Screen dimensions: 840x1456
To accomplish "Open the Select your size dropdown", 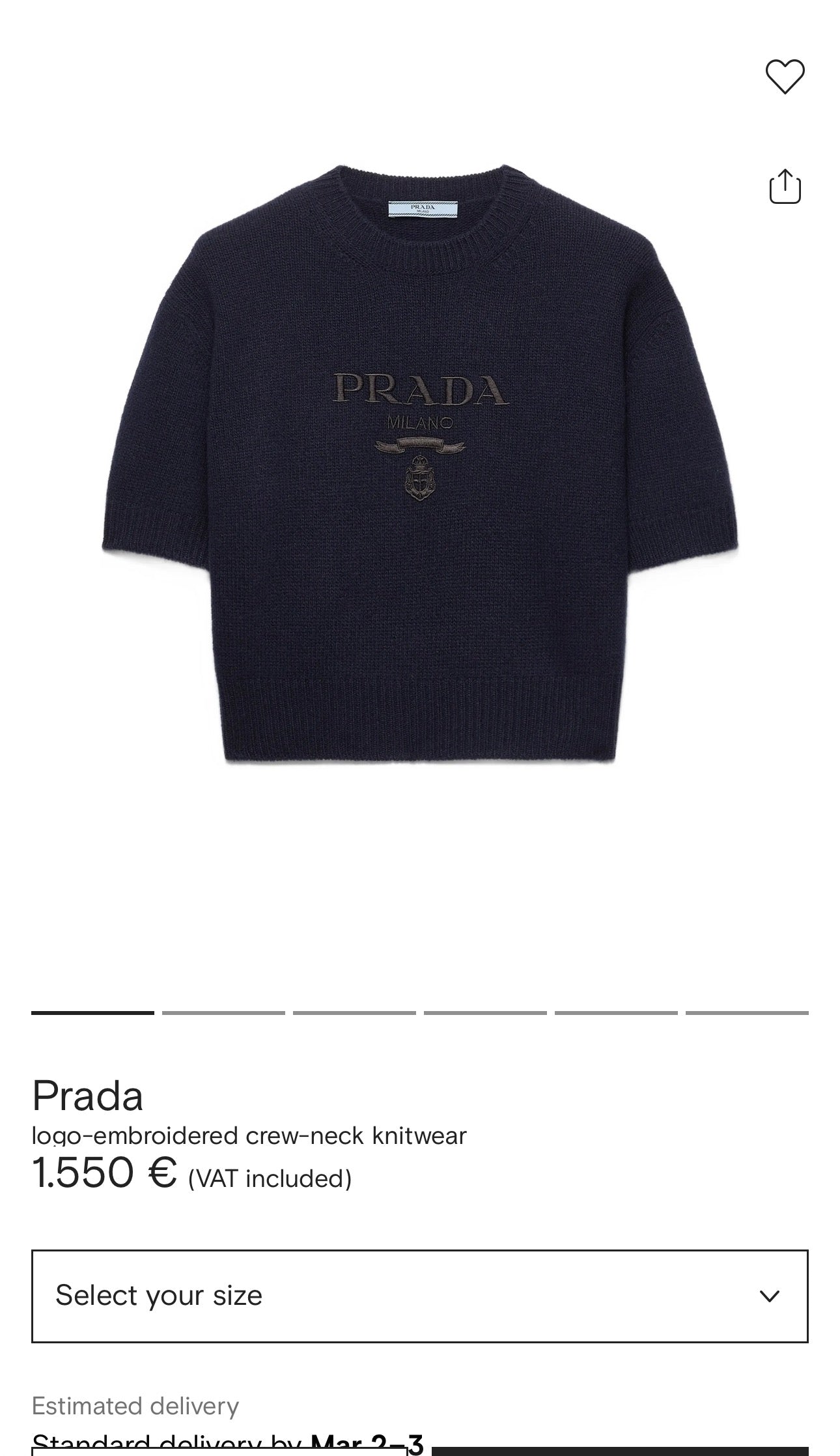I will tap(419, 1296).
